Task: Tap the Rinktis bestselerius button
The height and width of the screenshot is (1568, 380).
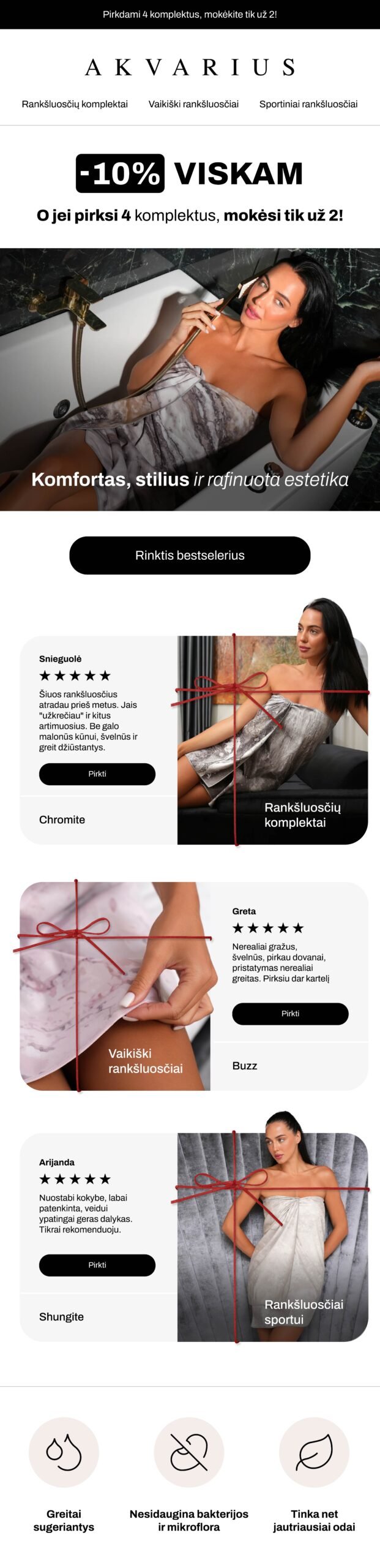Action: pyautogui.click(x=190, y=555)
